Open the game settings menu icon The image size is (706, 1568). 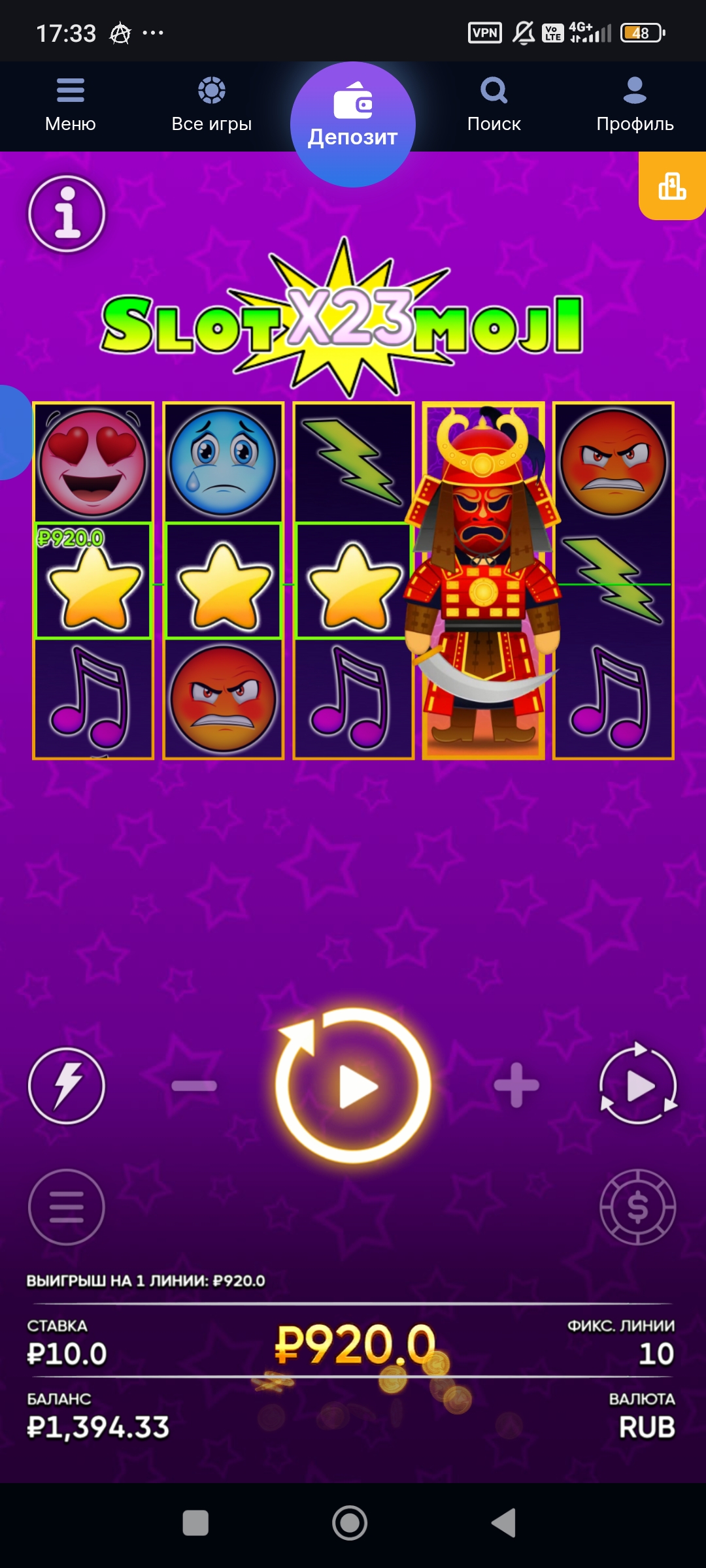[x=67, y=1207]
